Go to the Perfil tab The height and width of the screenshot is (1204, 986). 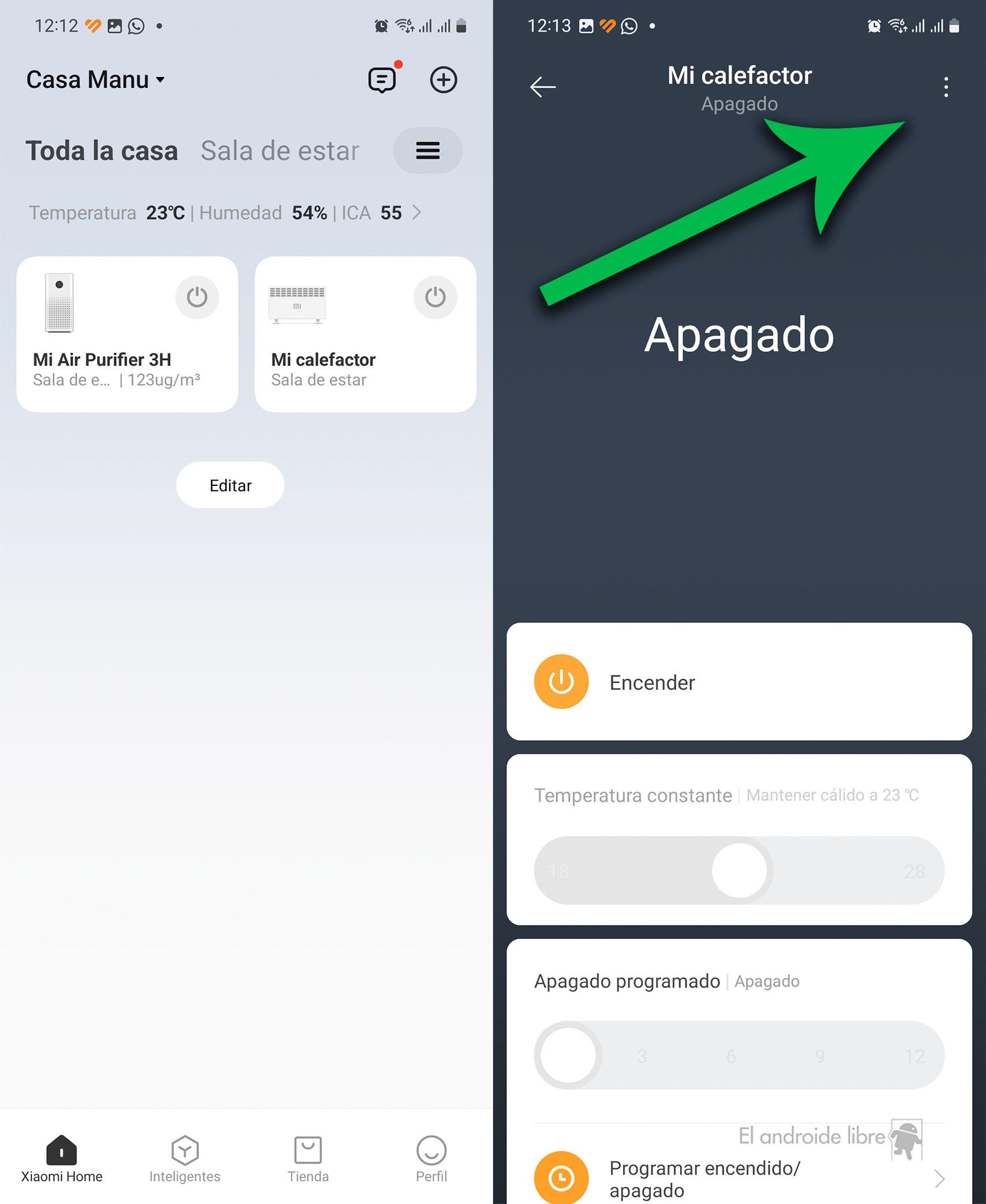pyautogui.click(x=431, y=1158)
